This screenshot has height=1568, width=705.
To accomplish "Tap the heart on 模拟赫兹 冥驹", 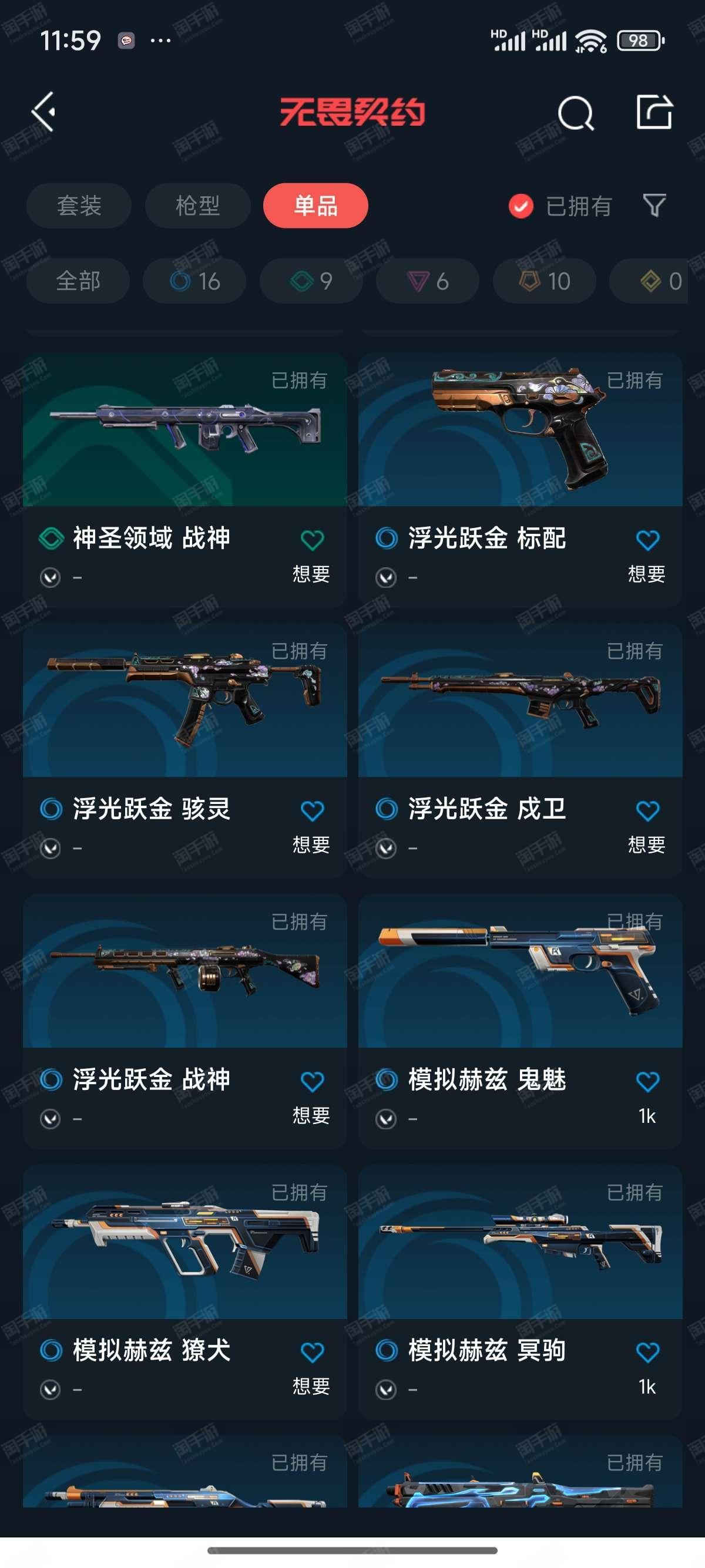I will pos(648,1352).
